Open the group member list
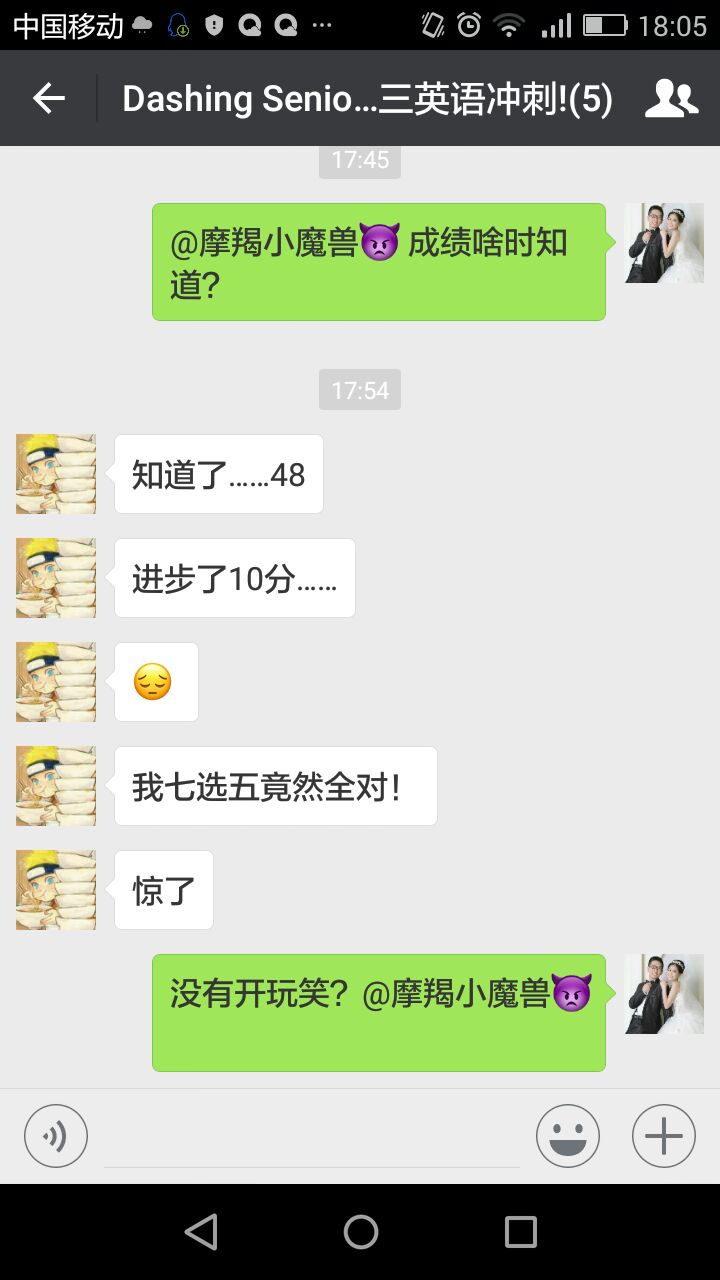This screenshot has height=1280, width=720. [672, 97]
